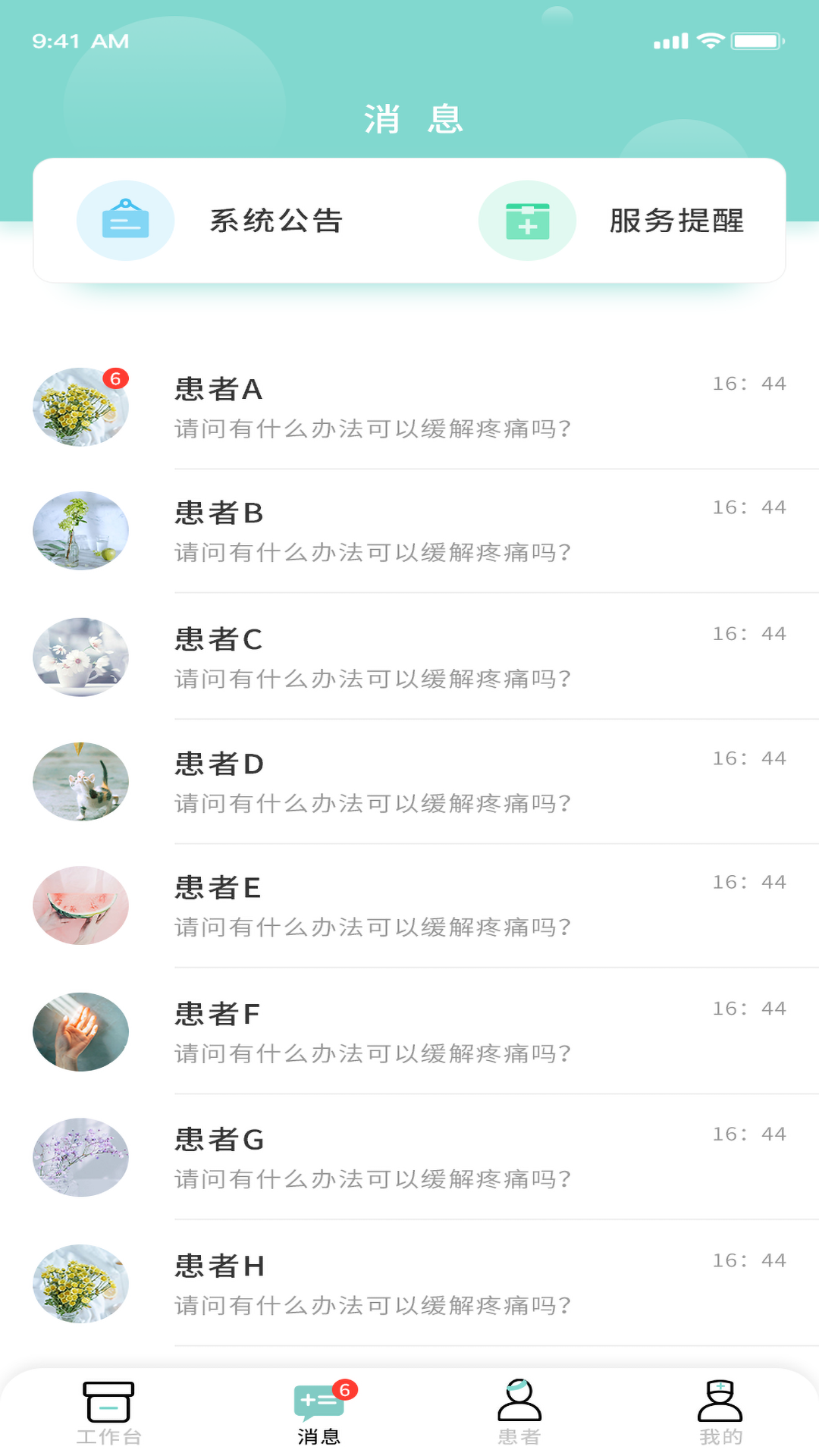Open the conversation with 患者B
Screen dimensions: 819x1456
[409, 532]
